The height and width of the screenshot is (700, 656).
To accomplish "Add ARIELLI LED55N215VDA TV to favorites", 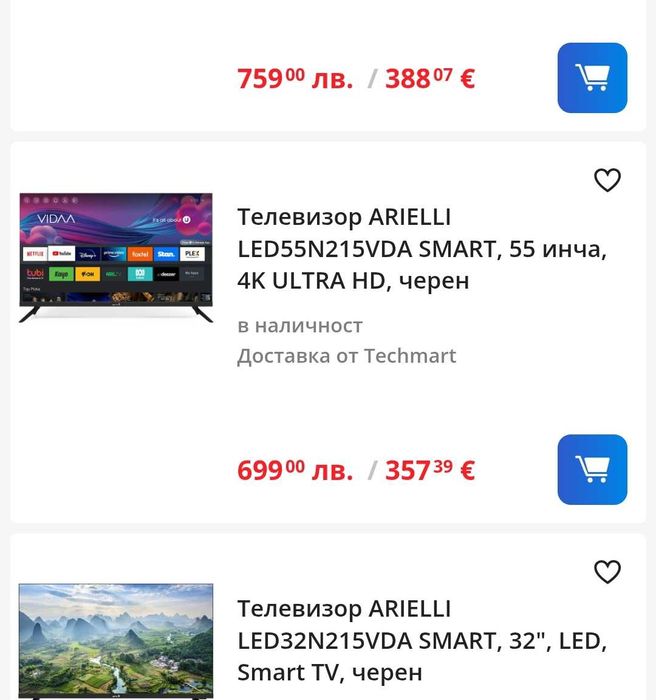I will [607, 180].
